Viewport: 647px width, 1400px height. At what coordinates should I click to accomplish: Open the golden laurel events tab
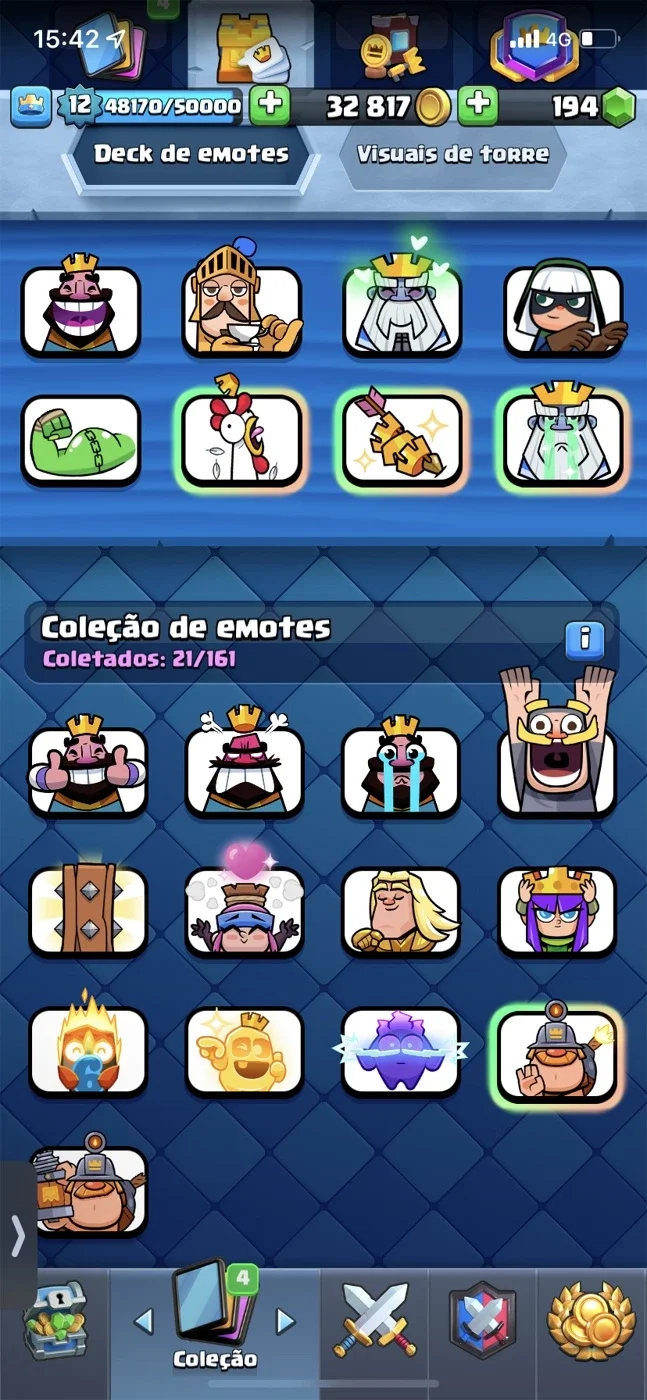(591, 1320)
